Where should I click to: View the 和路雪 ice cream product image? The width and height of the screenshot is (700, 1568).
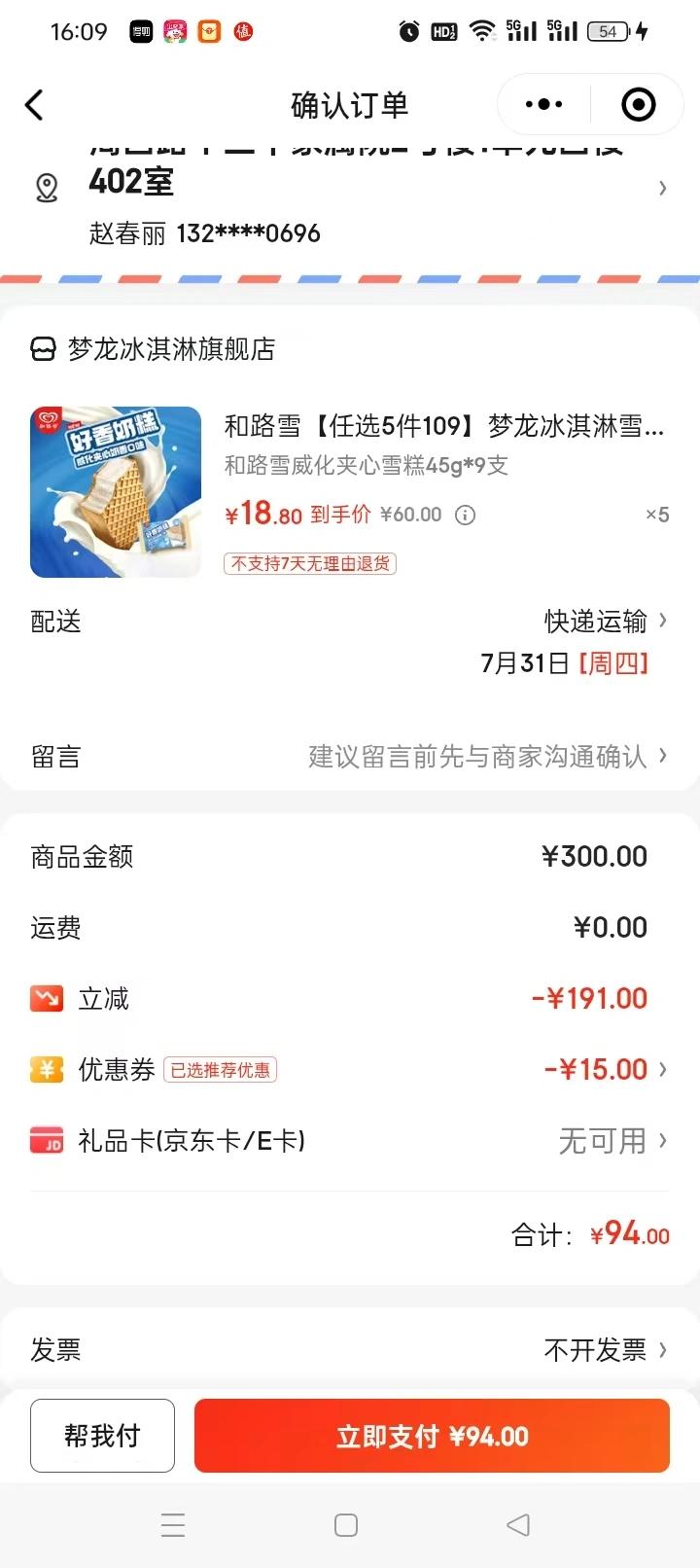click(116, 492)
